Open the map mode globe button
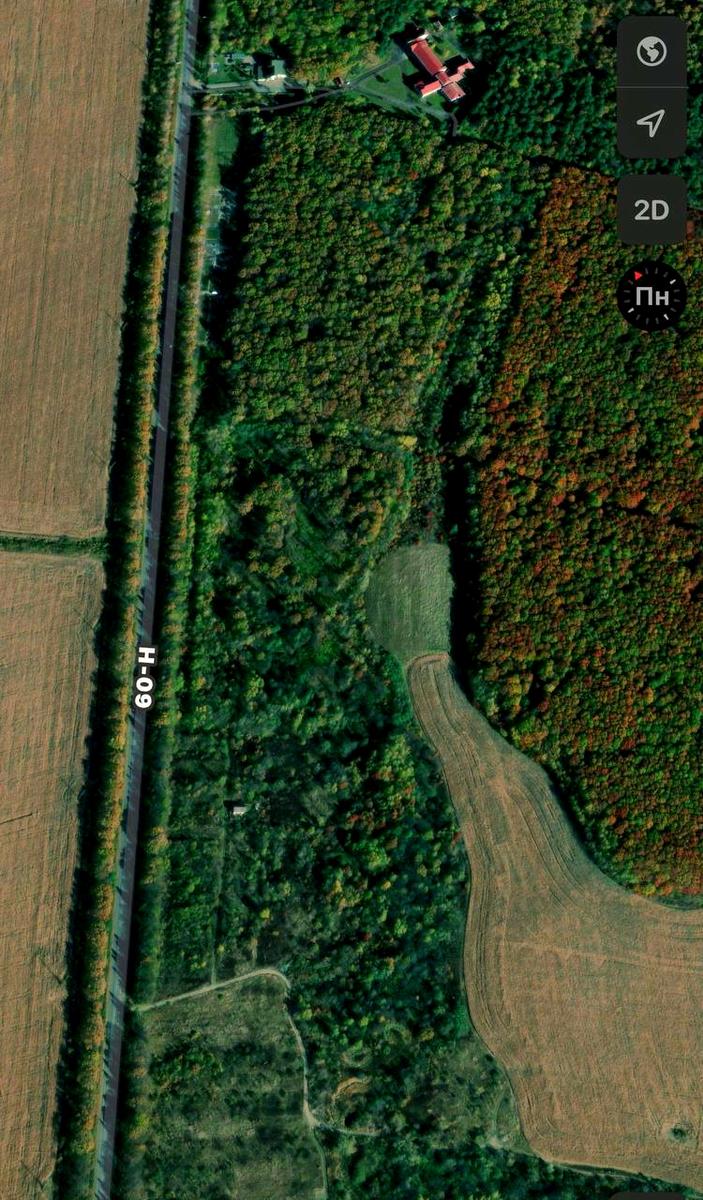The width and height of the screenshot is (703, 1200). tap(651, 50)
